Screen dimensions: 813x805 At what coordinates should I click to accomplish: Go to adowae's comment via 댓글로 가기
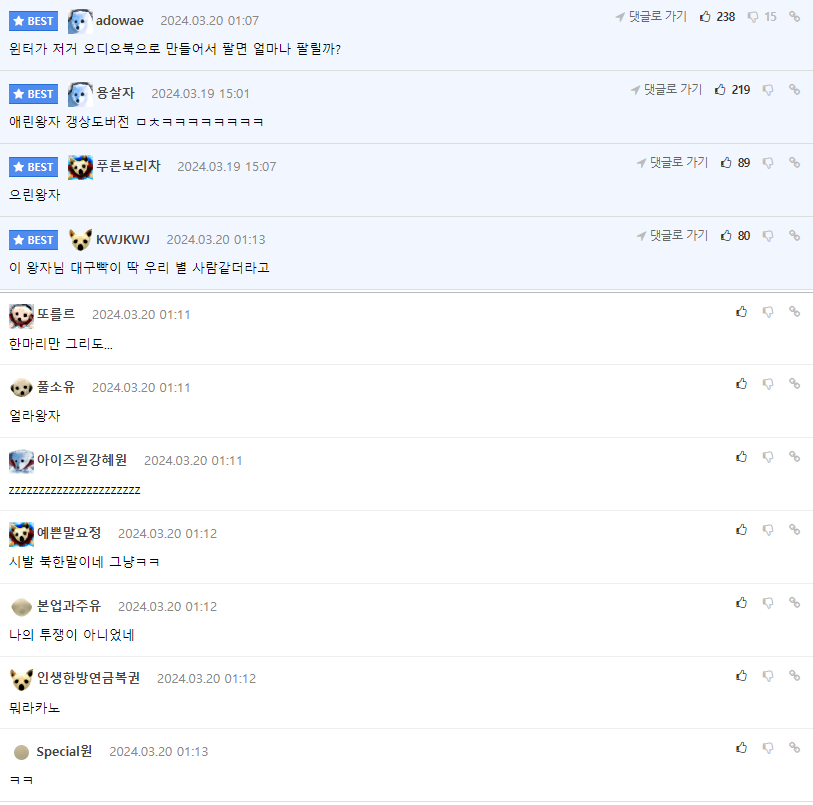pyautogui.click(x=651, y=17)
